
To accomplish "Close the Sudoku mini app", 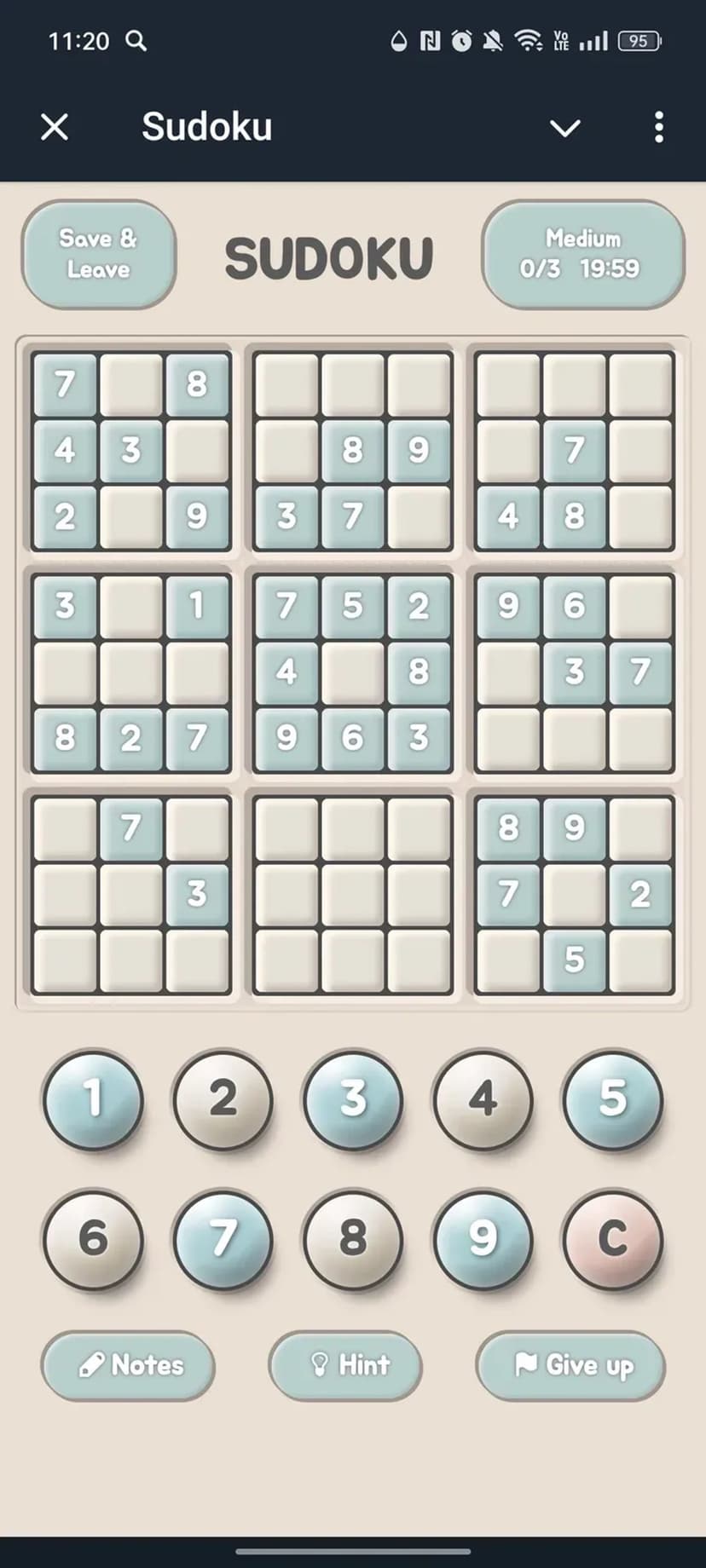I will (55, 127).
